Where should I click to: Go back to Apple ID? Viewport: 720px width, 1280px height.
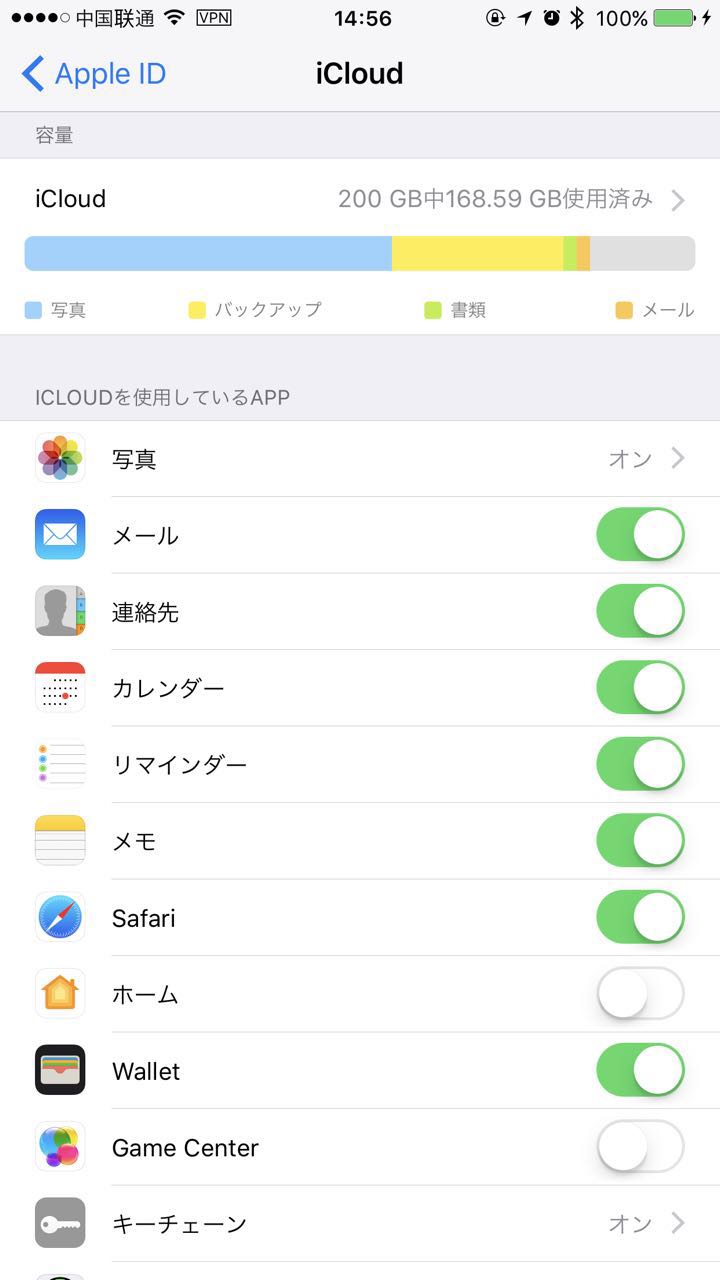click(93, 74)
